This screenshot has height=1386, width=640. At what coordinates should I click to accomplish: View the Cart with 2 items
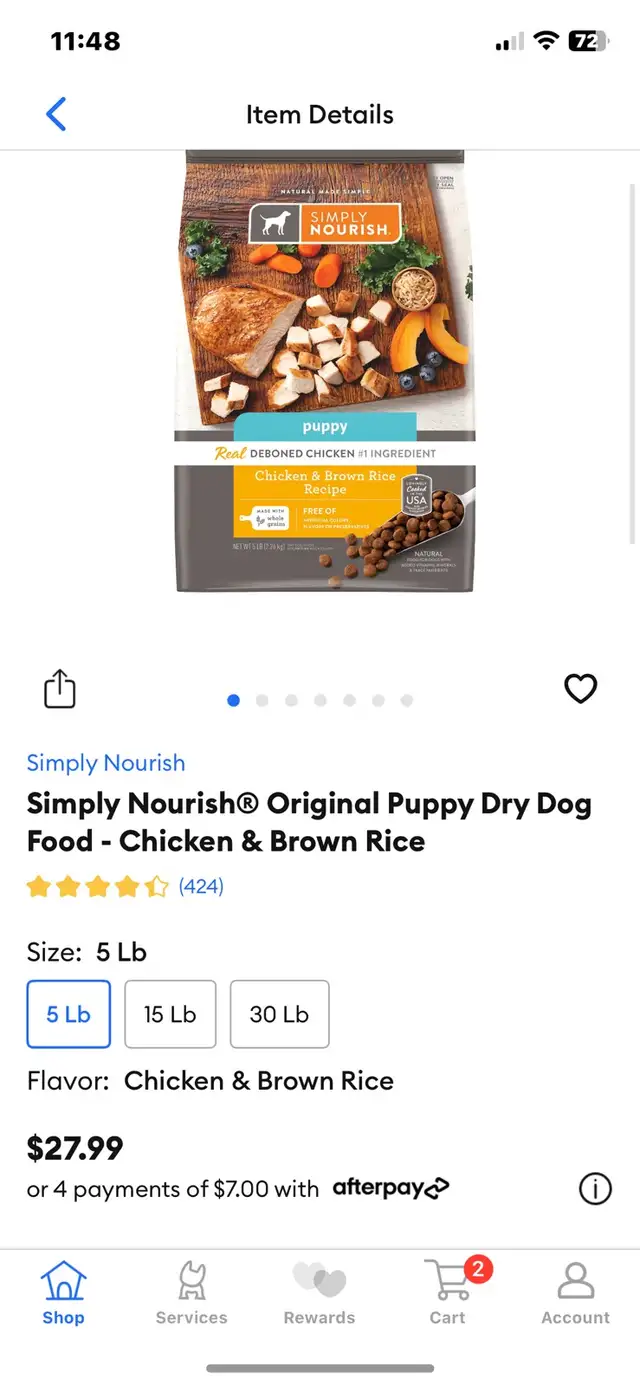point(449,1292)
